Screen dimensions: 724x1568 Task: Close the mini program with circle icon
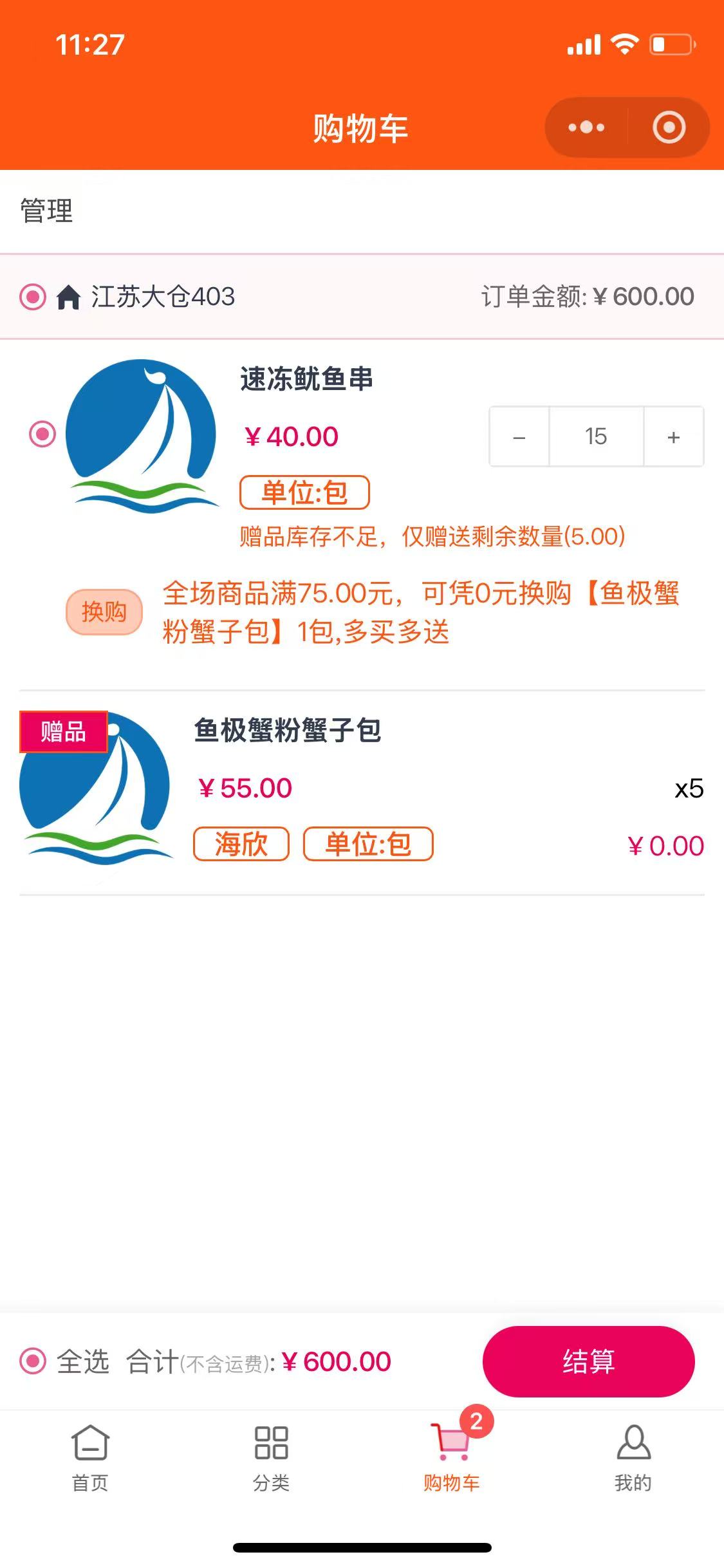click(x=669, y=127)
